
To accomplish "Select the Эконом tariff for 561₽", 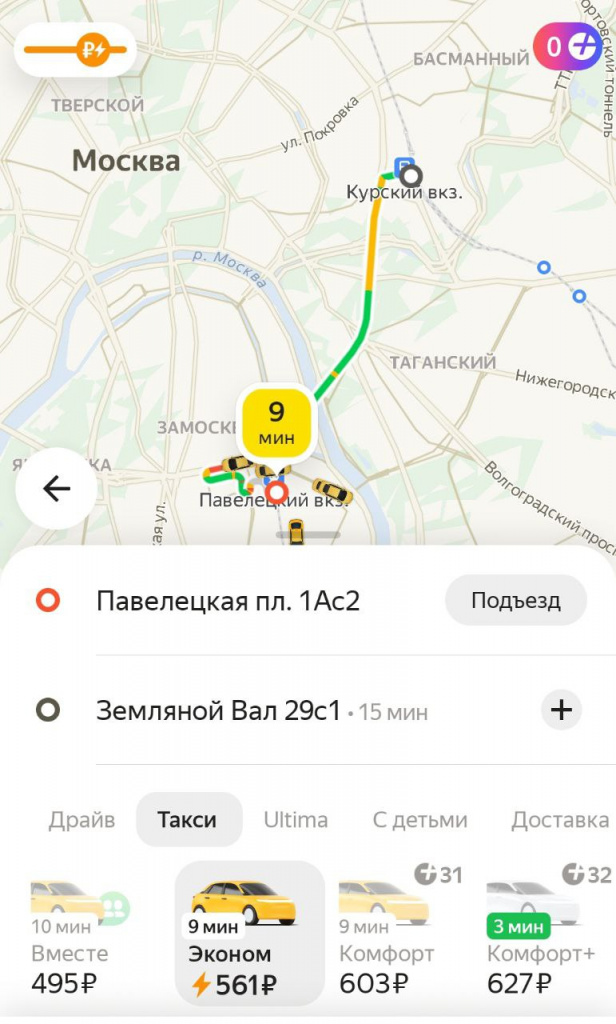I will 249,933.
